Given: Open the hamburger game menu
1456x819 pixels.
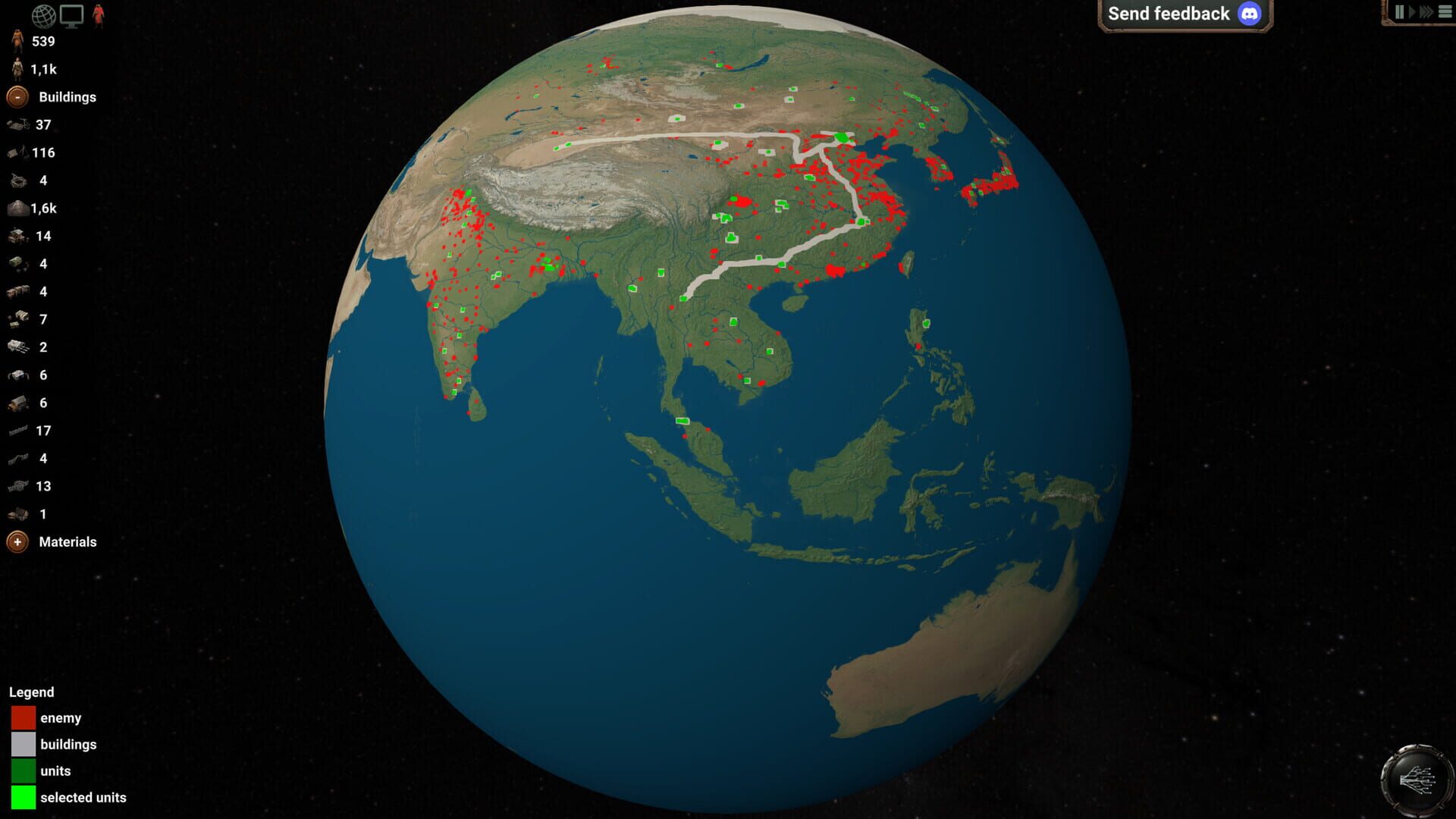Looking at the screenshot, I should point(1445,11).
